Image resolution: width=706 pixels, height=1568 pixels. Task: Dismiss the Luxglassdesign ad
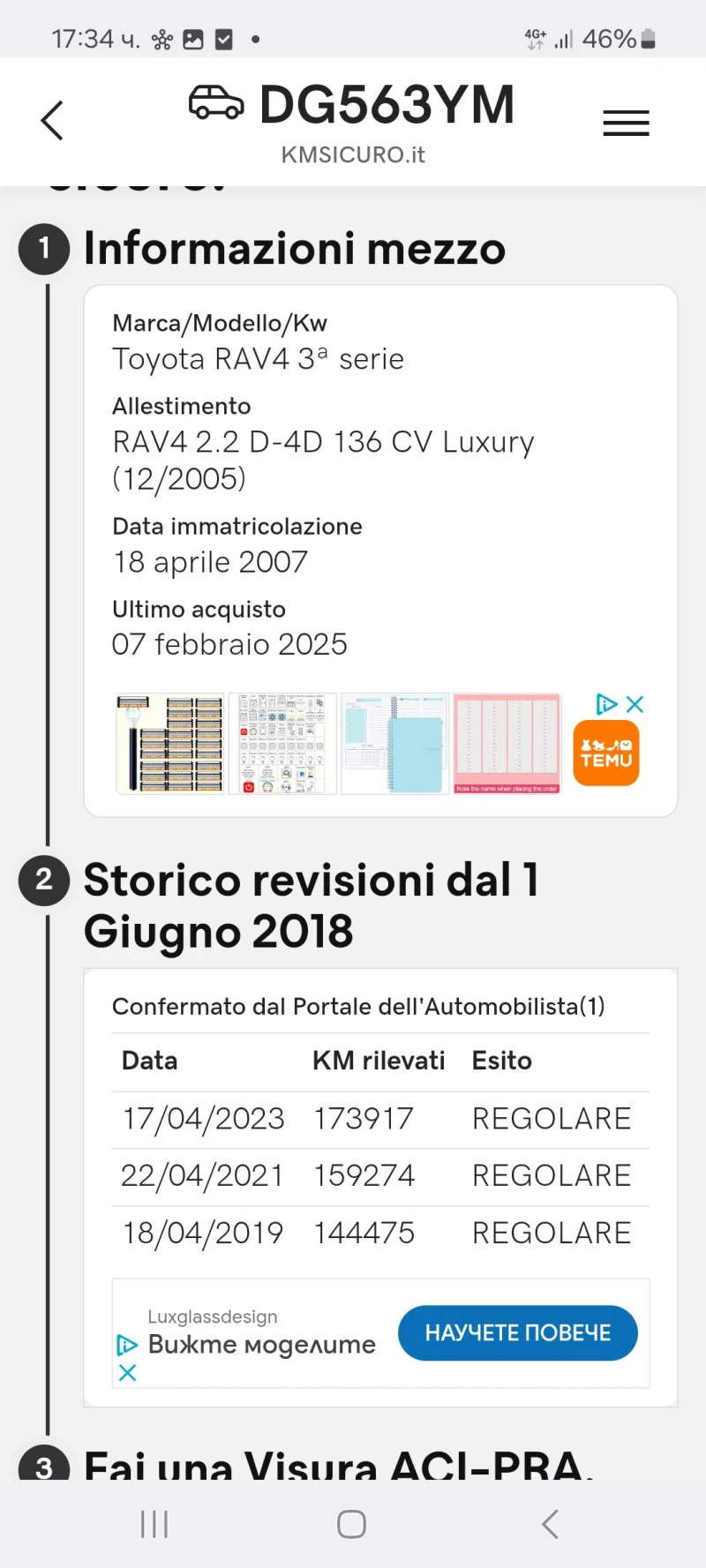pyautogui.click(x=128, y=1373)
